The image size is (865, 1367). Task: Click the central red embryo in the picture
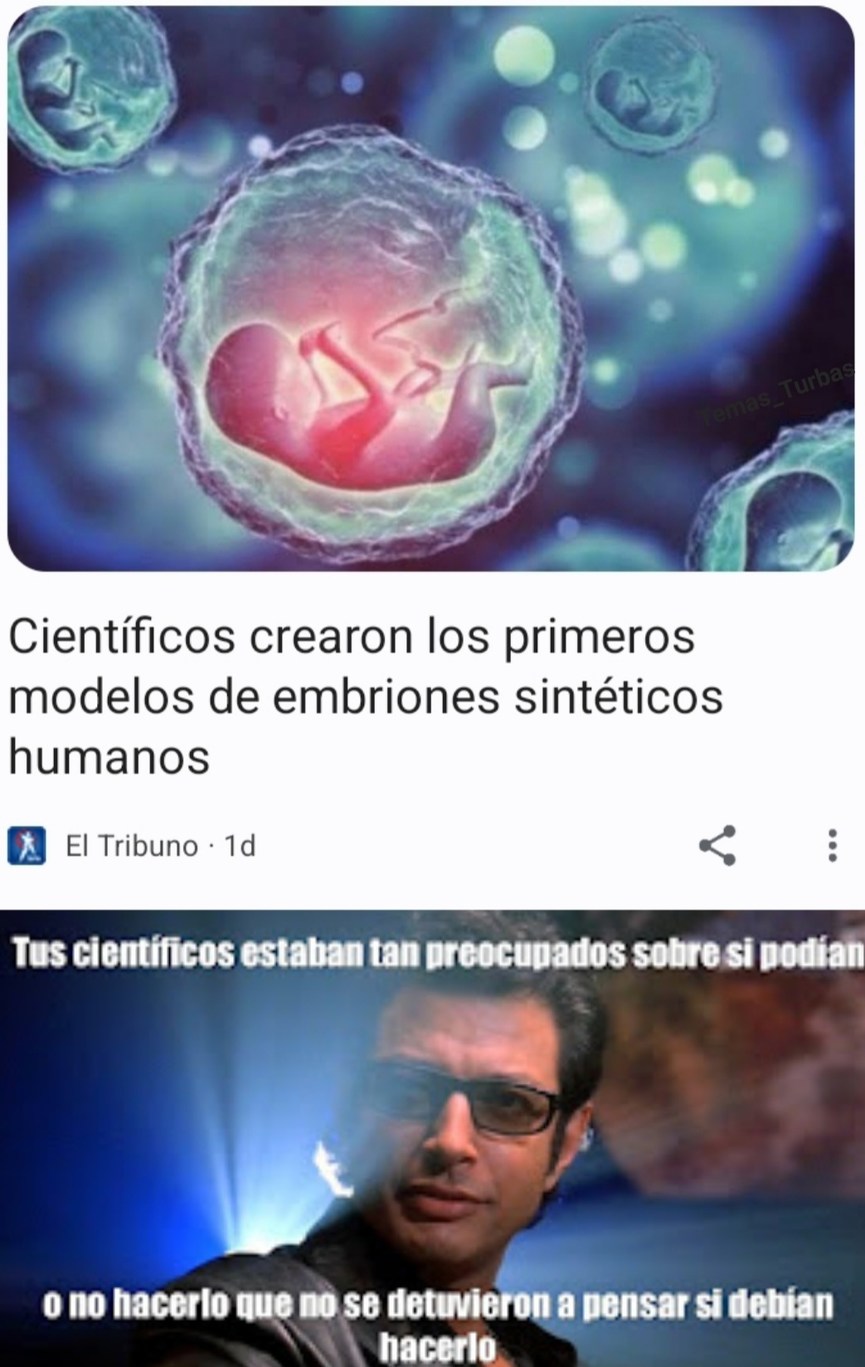[x=360, y=400]
